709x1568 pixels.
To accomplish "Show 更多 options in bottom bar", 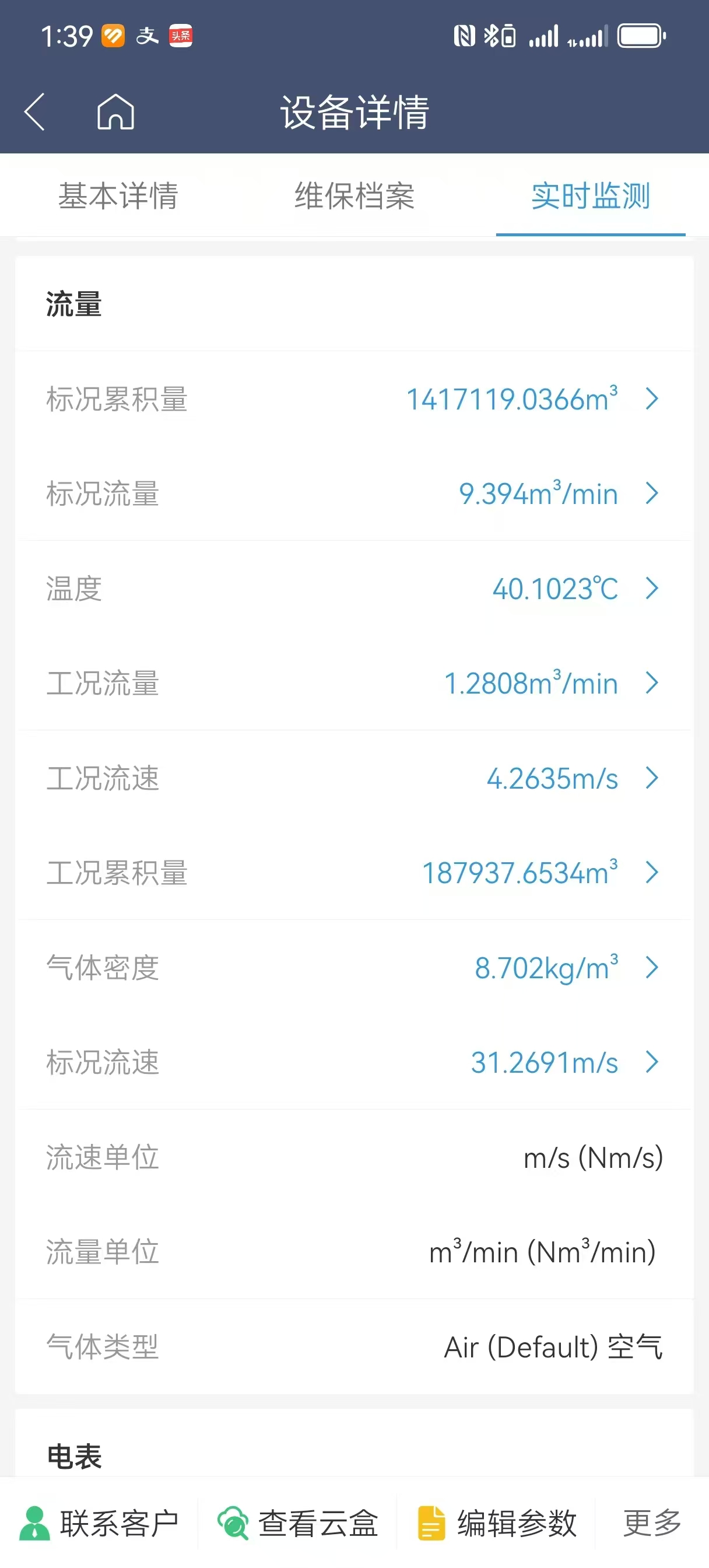I will [652, 1523].
